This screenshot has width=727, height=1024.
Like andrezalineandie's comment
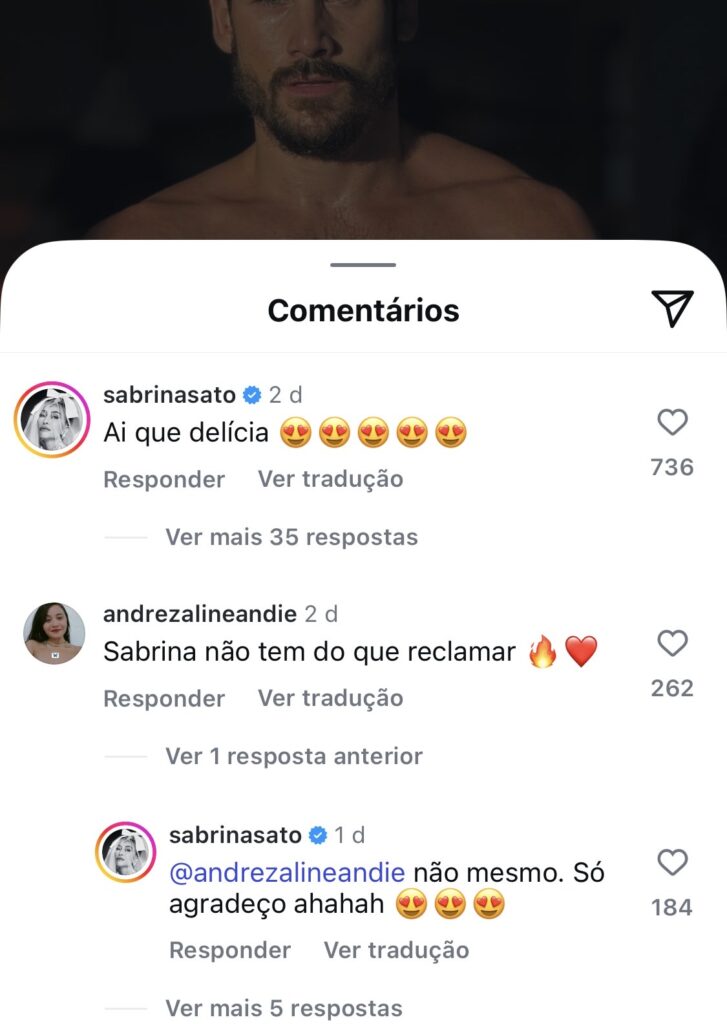(672, 643)
